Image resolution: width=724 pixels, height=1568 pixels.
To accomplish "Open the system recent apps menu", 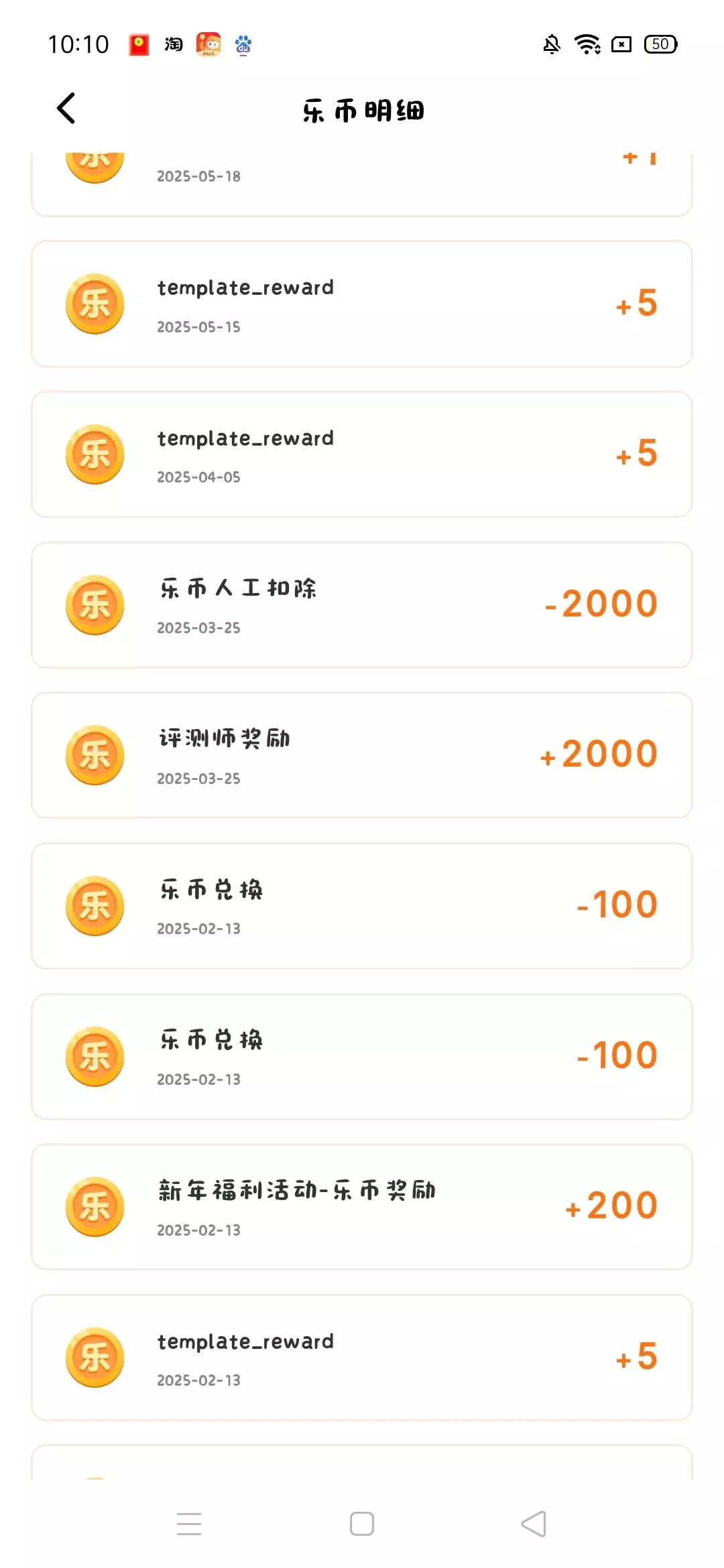I will [189, 1524].
